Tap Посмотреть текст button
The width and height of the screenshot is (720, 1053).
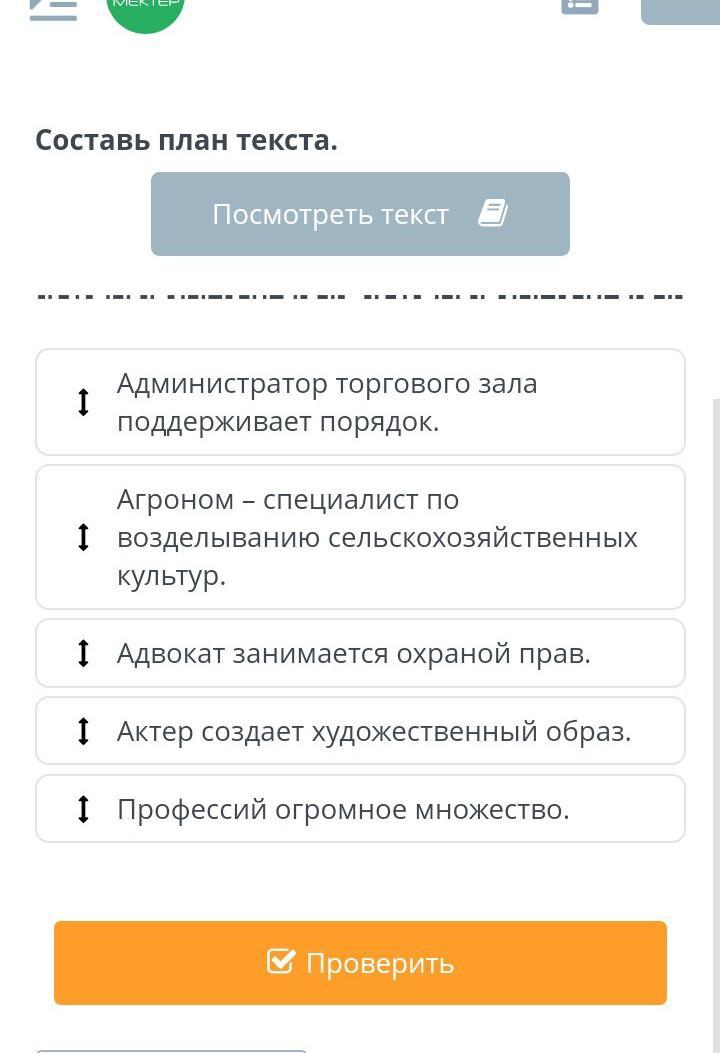tap(360, 214)
